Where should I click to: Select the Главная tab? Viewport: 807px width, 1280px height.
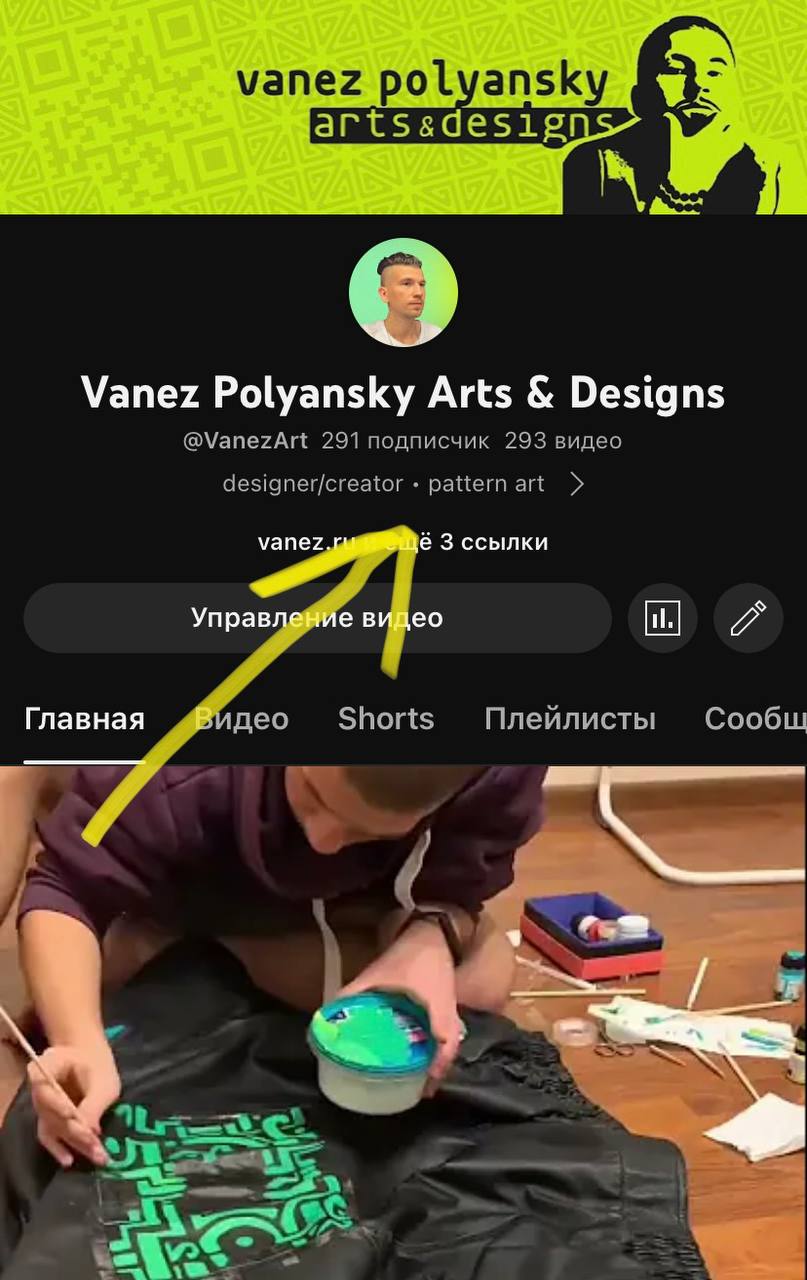(85, 719)
